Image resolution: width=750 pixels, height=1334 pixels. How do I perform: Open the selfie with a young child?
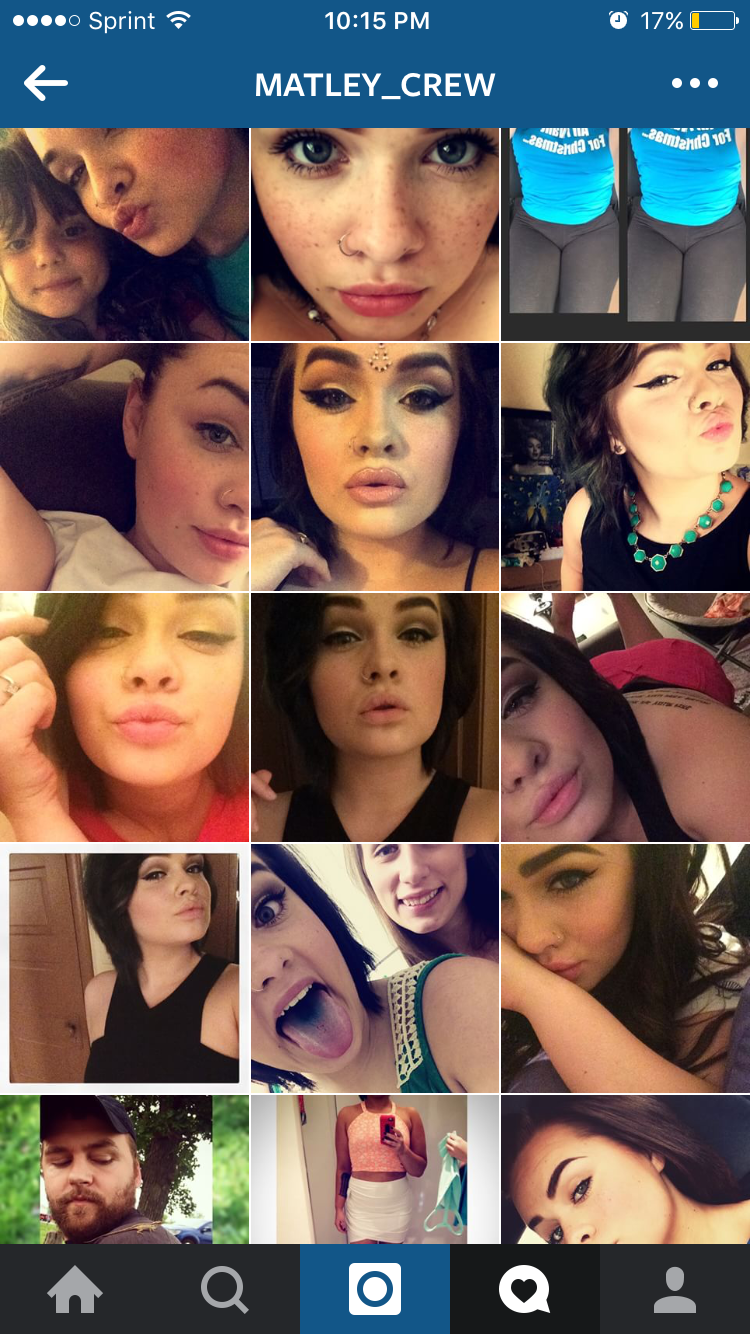[124, 234]
